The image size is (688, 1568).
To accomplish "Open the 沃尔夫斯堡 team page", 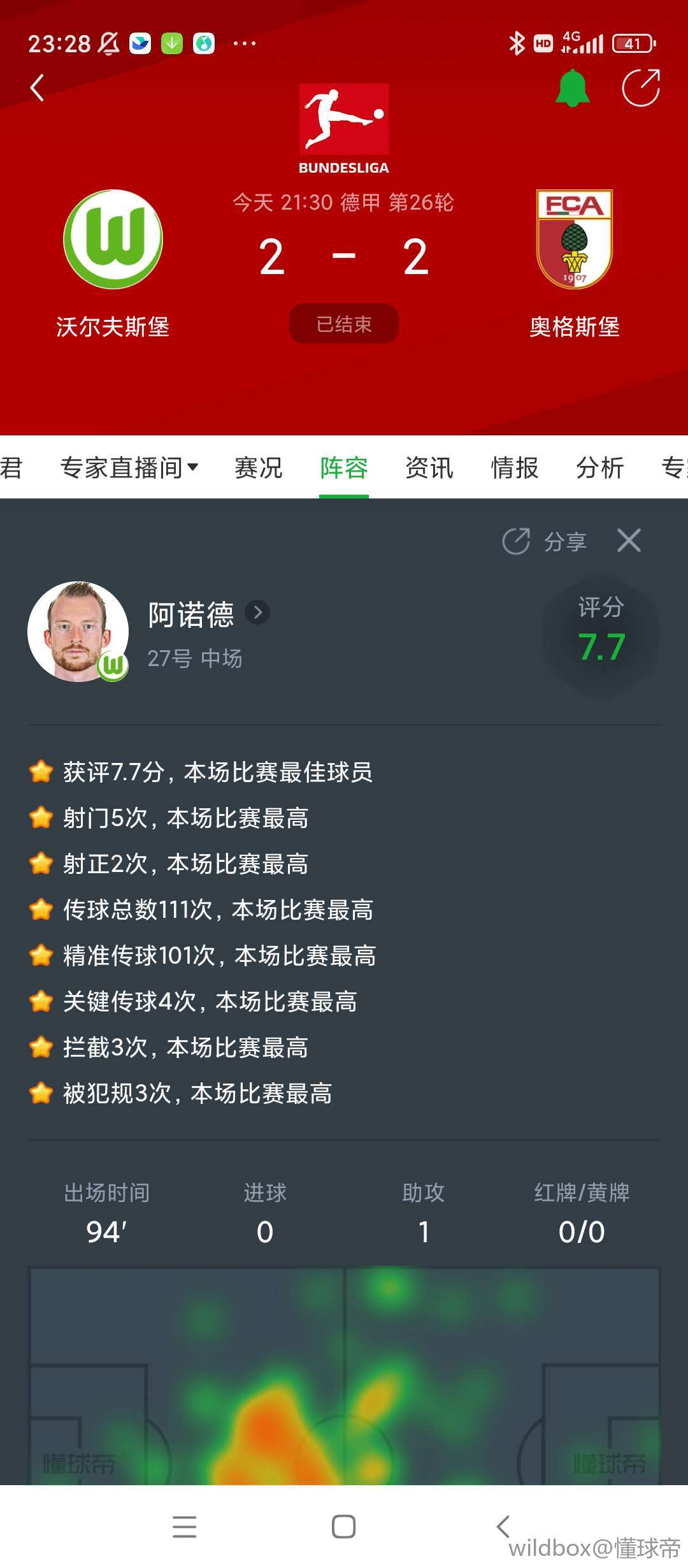I will [113, 240].
